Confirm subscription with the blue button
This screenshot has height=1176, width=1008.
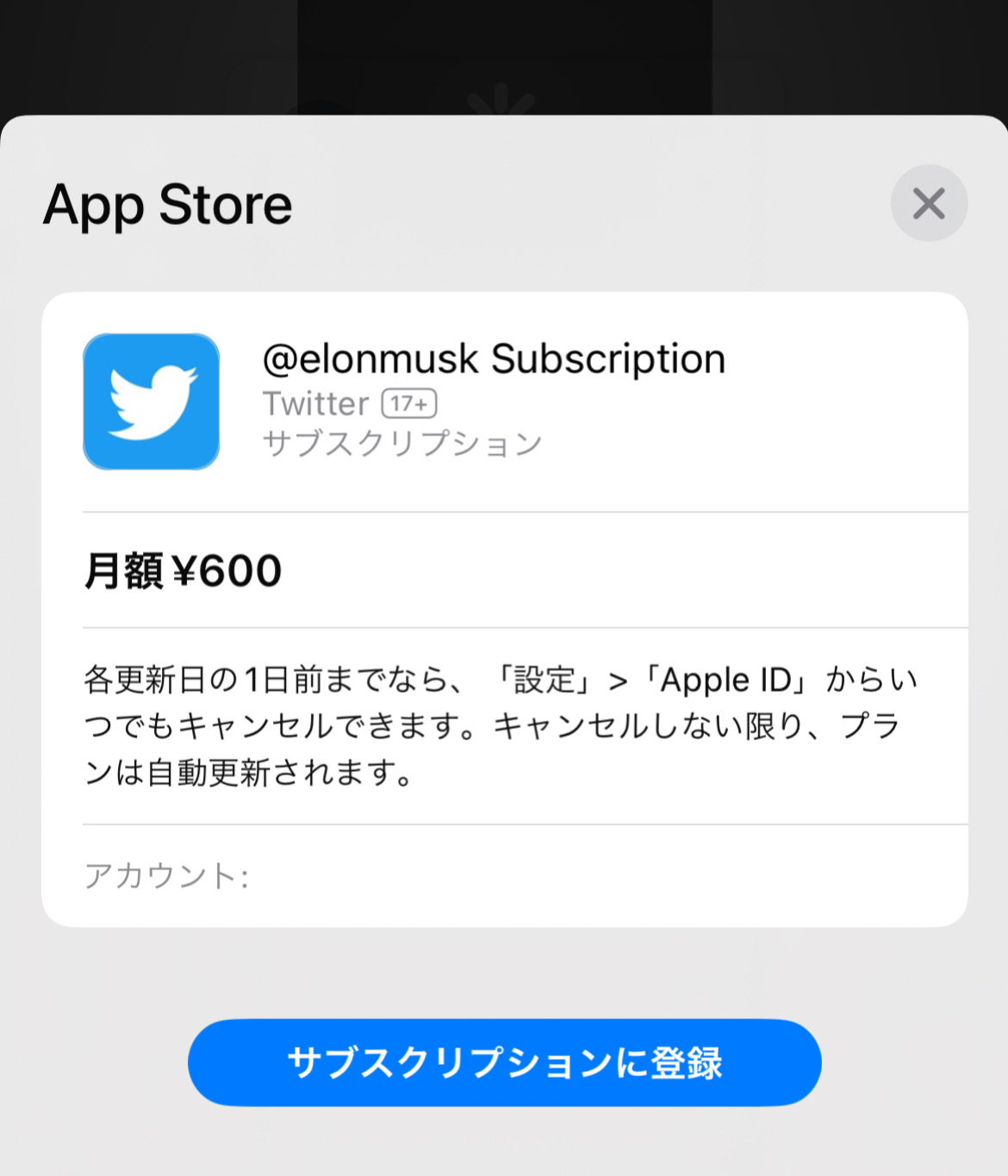(x=504, y=1062)
